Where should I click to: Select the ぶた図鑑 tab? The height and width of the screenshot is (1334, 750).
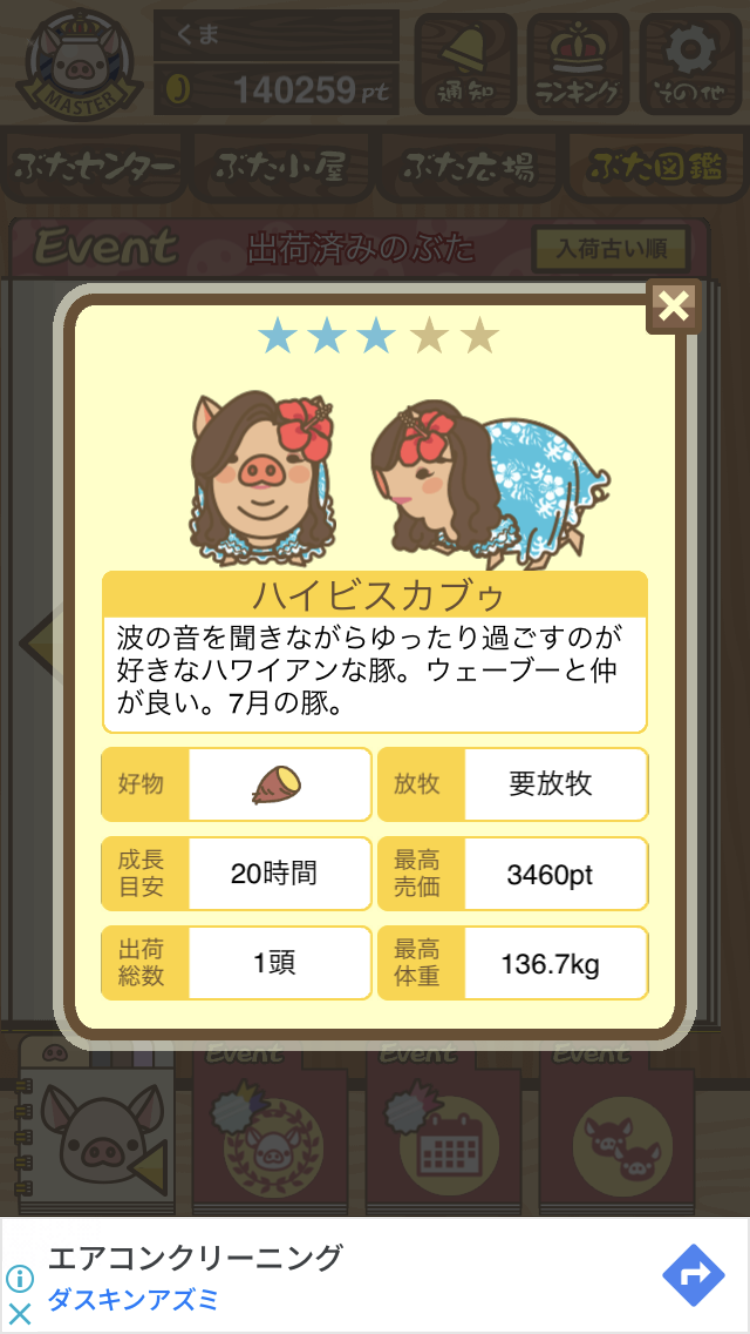point(655,167)
